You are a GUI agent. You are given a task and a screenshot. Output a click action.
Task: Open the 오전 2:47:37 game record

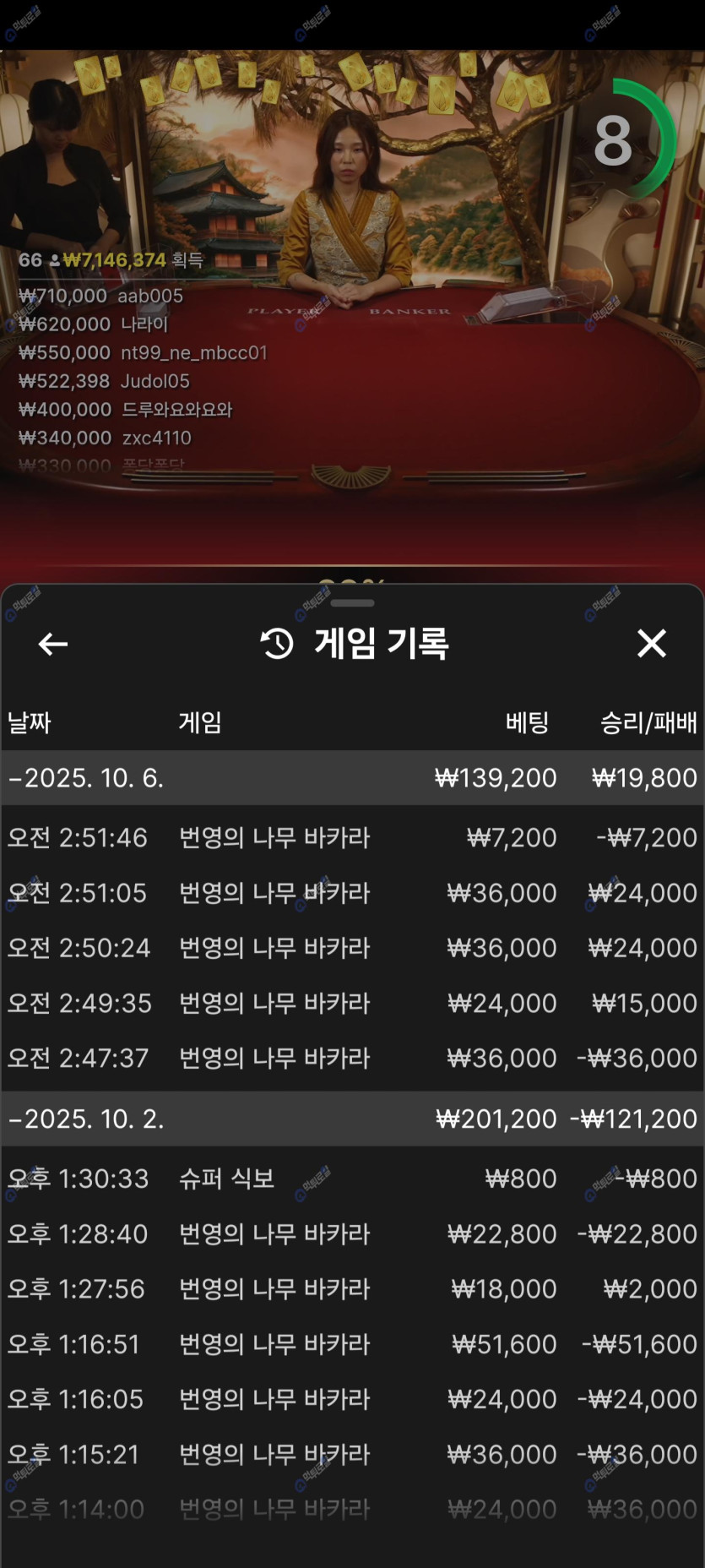coord(352,1058)
